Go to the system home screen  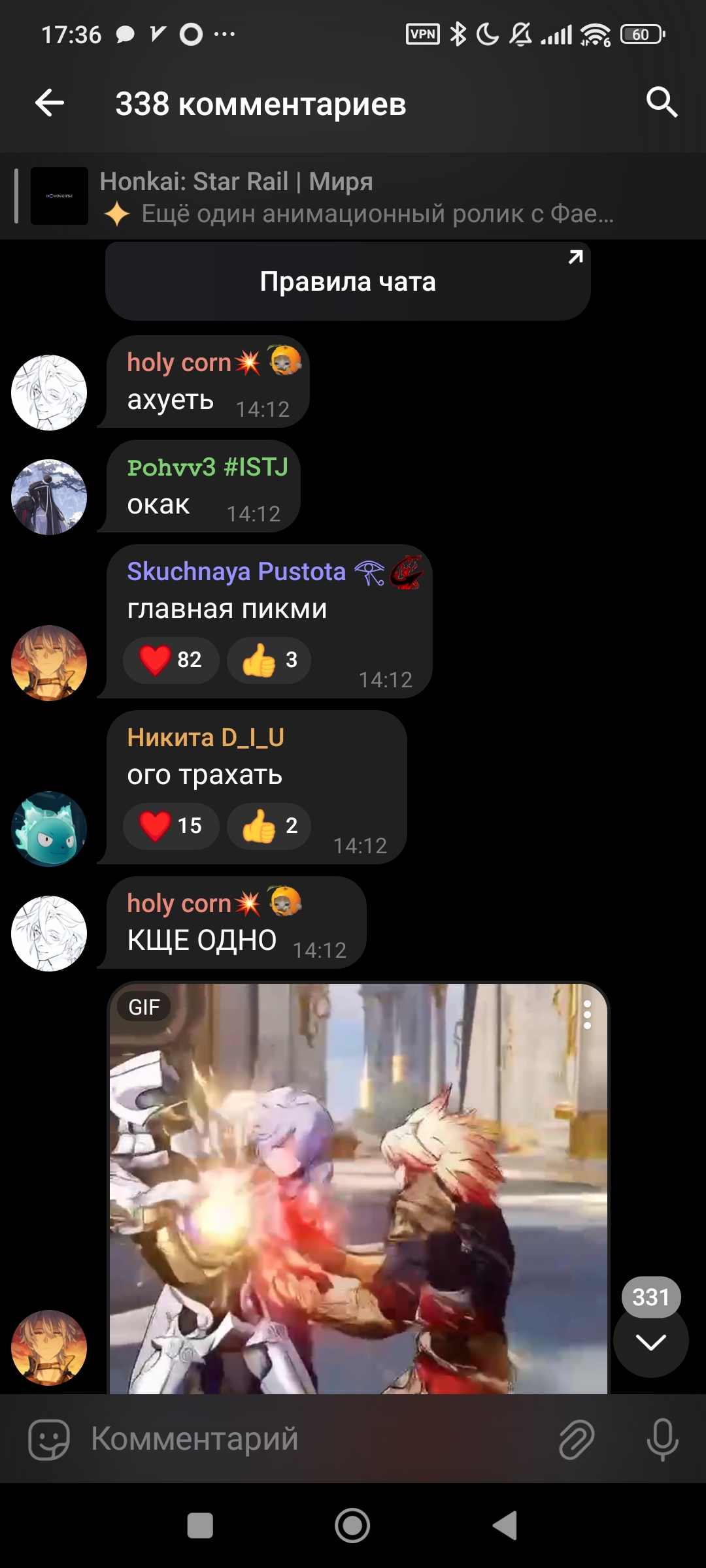pyautogui.click(x=352, y=1526)
